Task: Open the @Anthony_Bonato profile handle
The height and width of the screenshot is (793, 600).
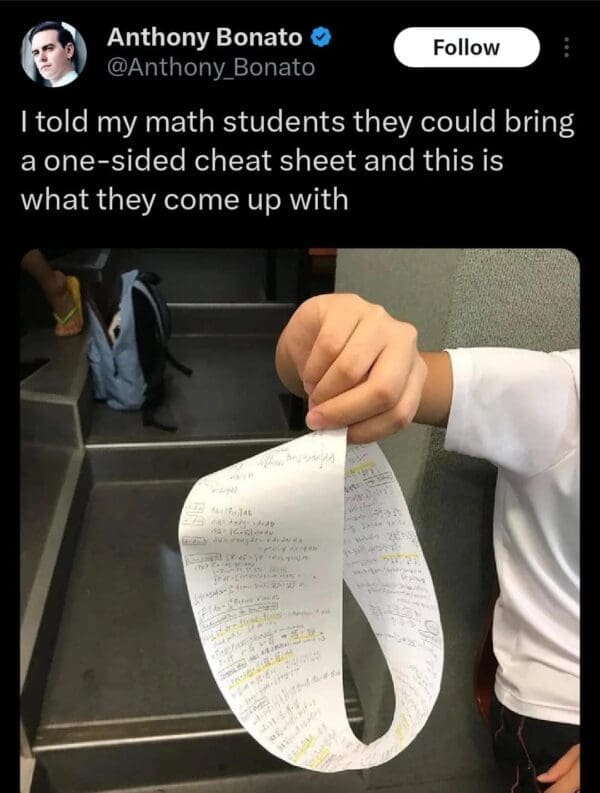Action: pos(210,68)
